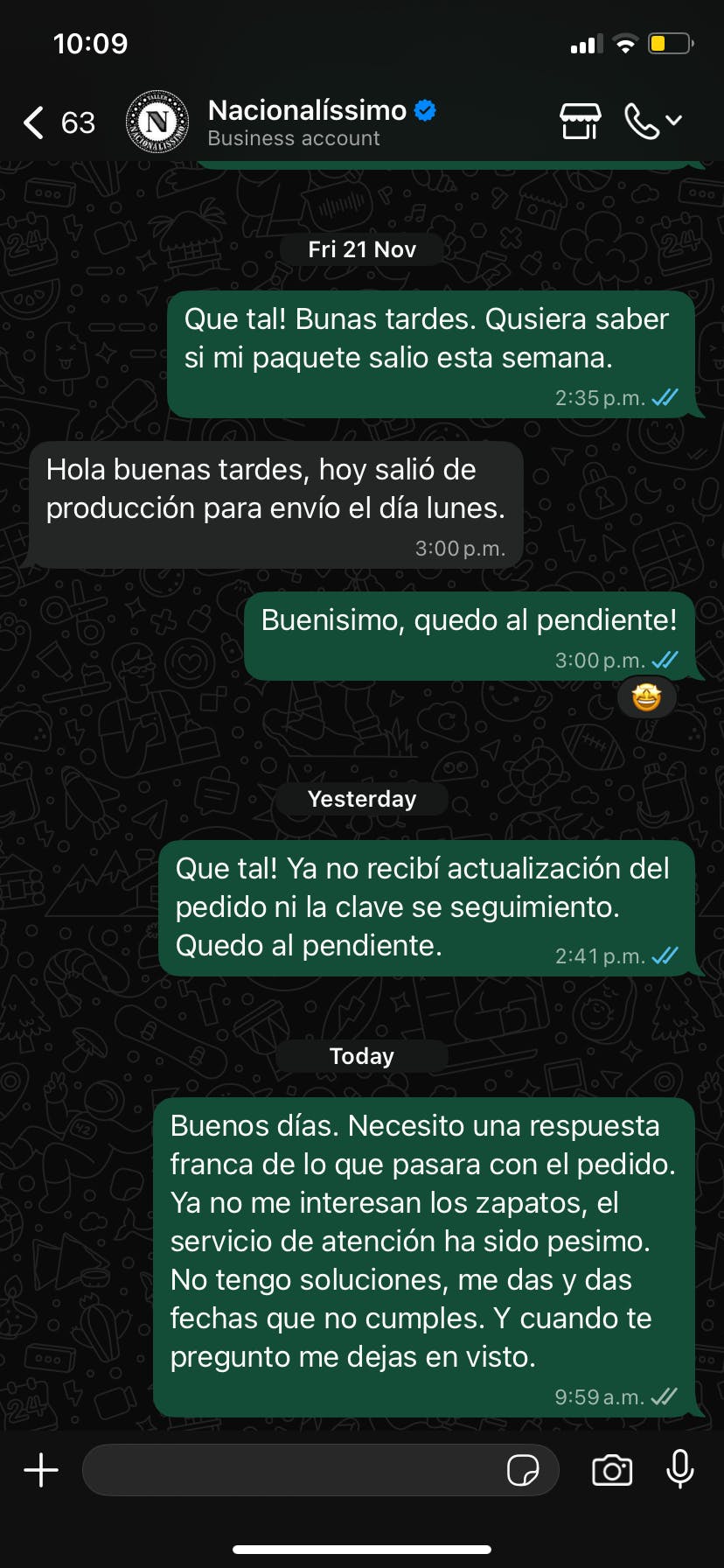Image resolution: width=724 pixels, height=1568 pixels.
Task: Open Nacionalíssimo business profile info
Action: pyautogui.click(x=308, y=122)
